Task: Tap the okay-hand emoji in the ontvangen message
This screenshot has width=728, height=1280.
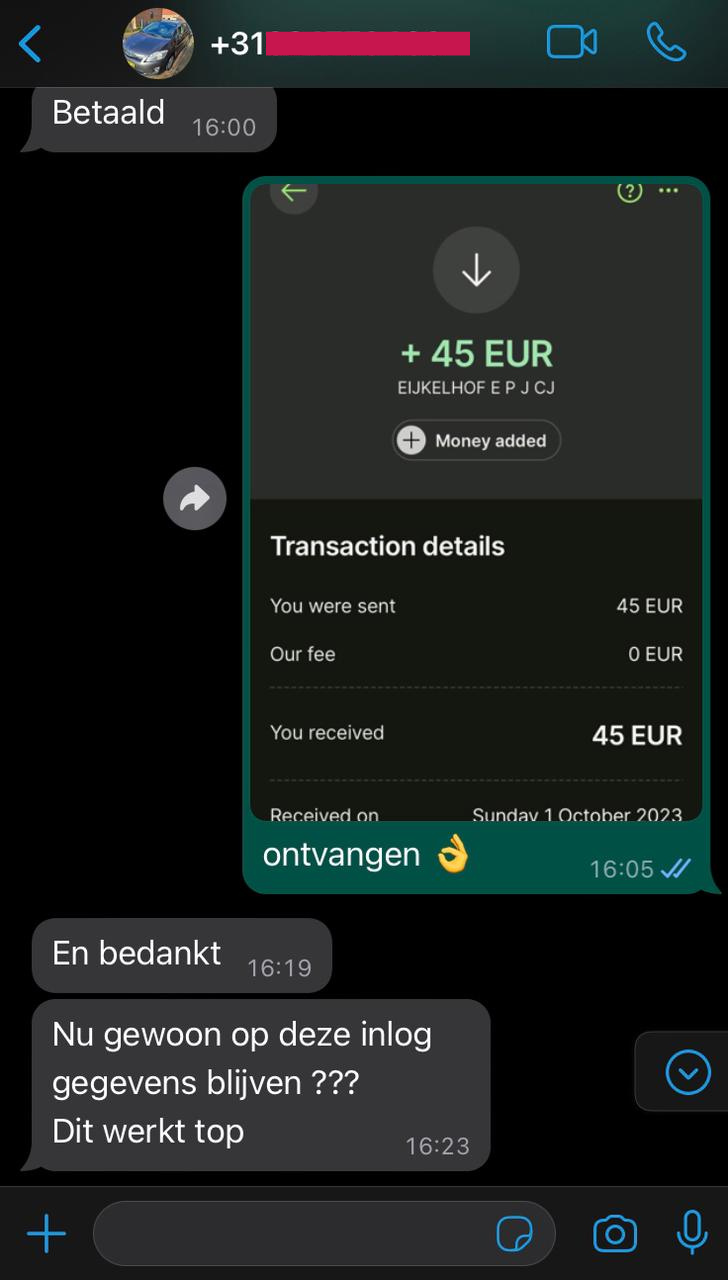Action: tap(455, 854)
